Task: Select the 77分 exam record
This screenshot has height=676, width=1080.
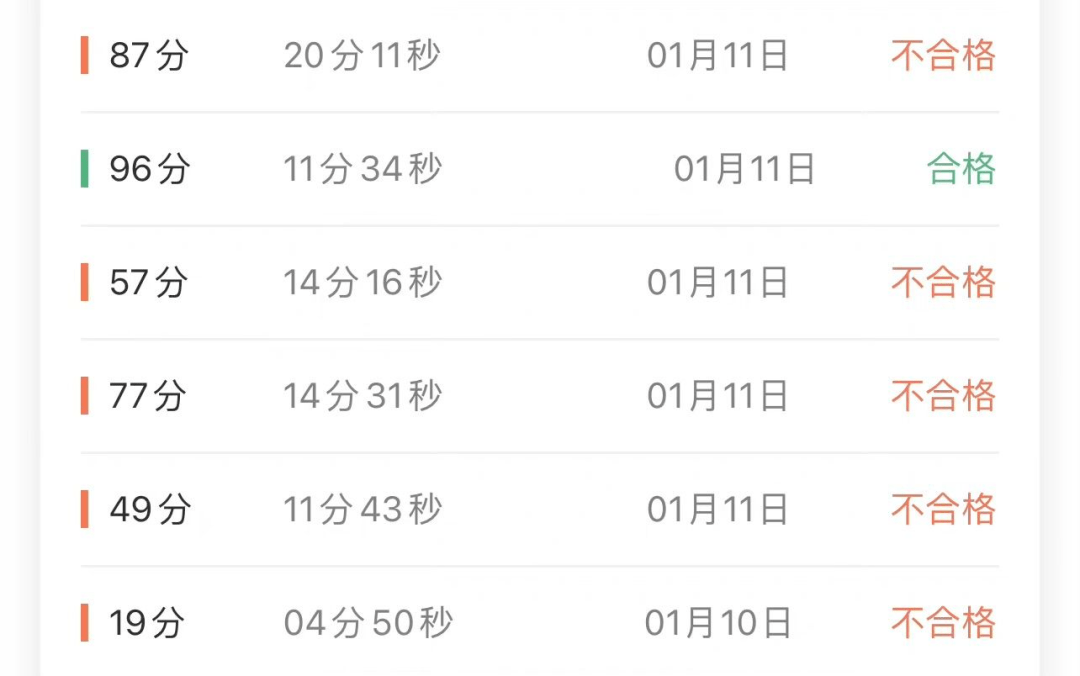Action: 540,396
